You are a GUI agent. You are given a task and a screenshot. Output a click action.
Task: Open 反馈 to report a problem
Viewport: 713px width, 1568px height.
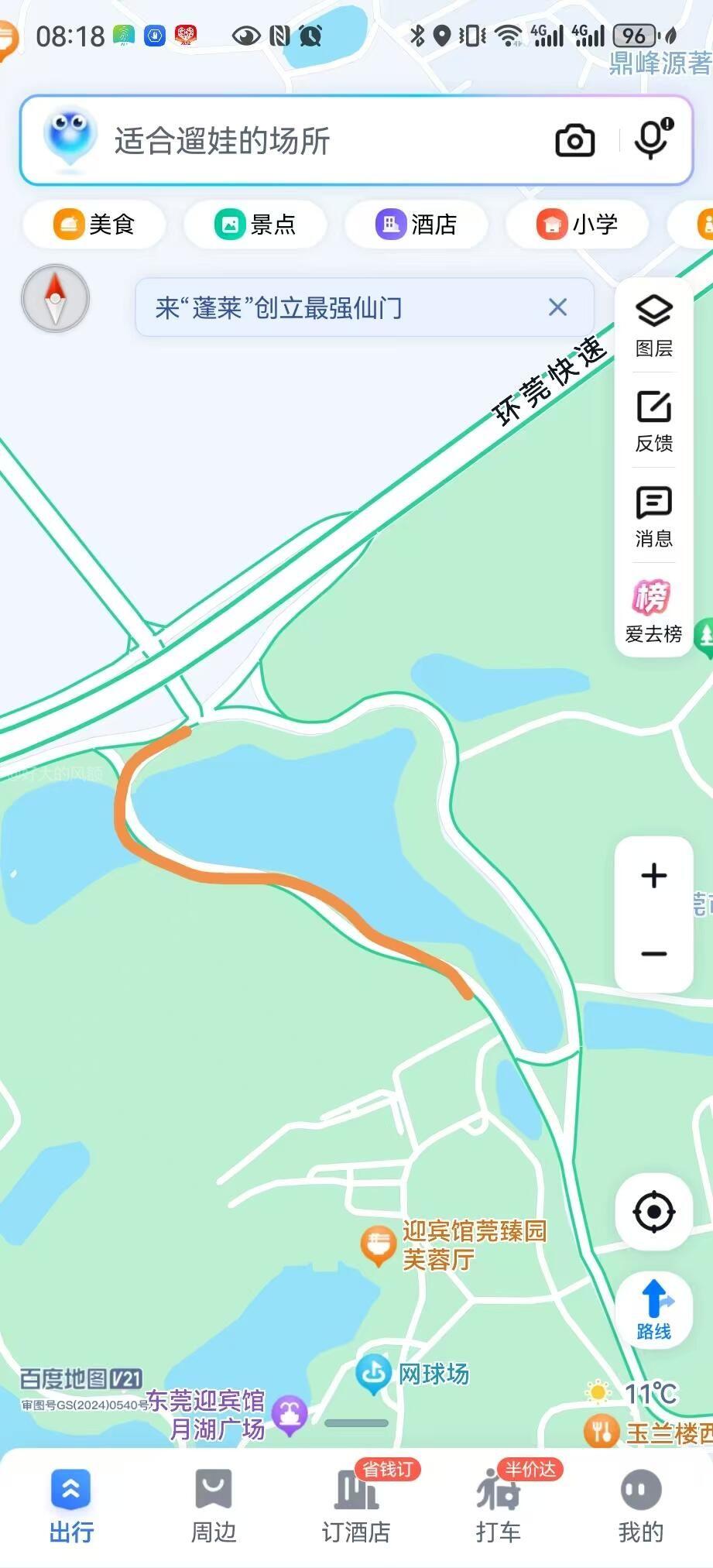[x=654, y=421]
